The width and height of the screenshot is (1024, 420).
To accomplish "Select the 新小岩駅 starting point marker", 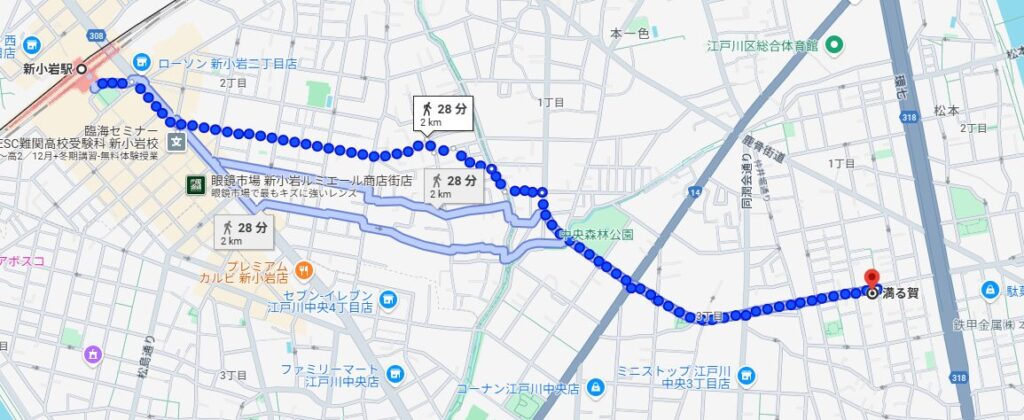I will tap(82, 71).
